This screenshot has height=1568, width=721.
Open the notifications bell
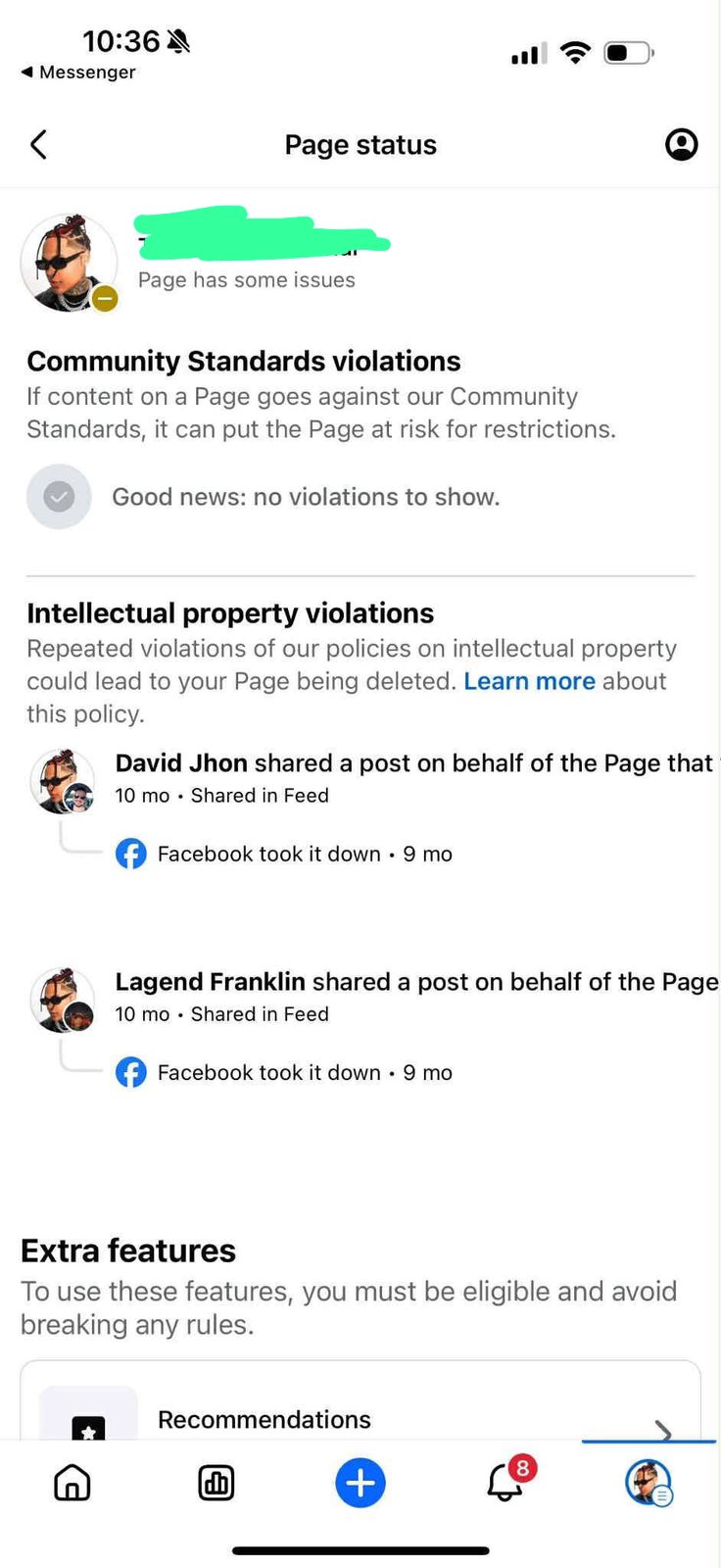pyautogui.click(x=507, y=1480)
